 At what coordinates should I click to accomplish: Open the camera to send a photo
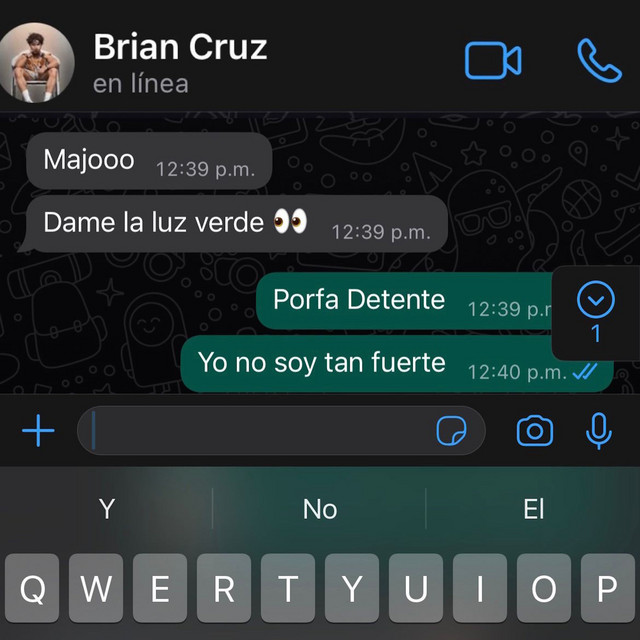(x=535, y=431)
